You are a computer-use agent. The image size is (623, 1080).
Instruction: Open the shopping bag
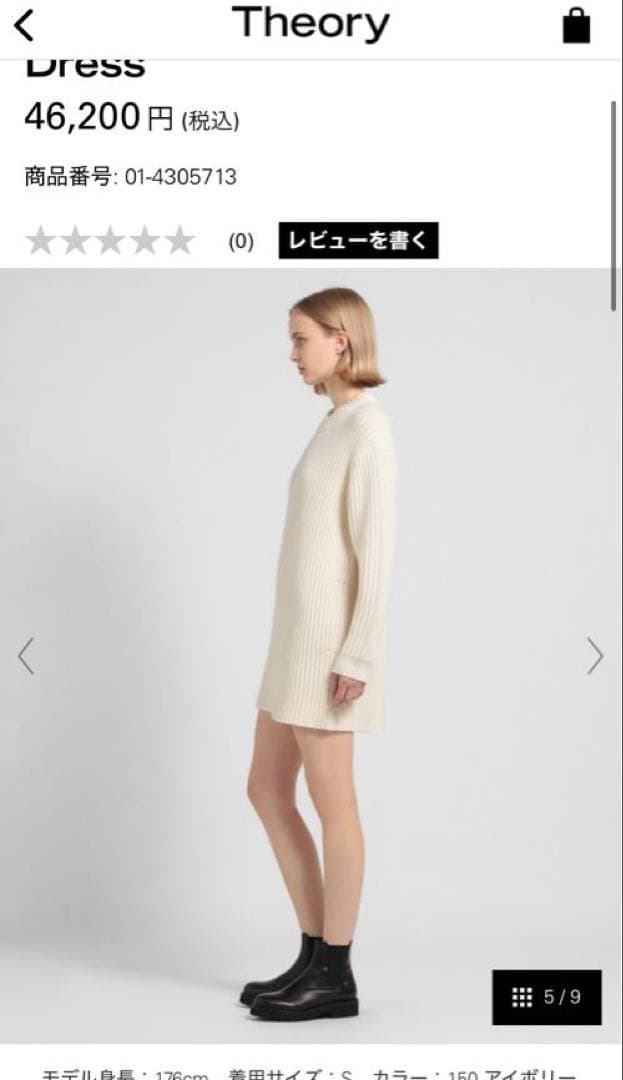click(576, 26)
